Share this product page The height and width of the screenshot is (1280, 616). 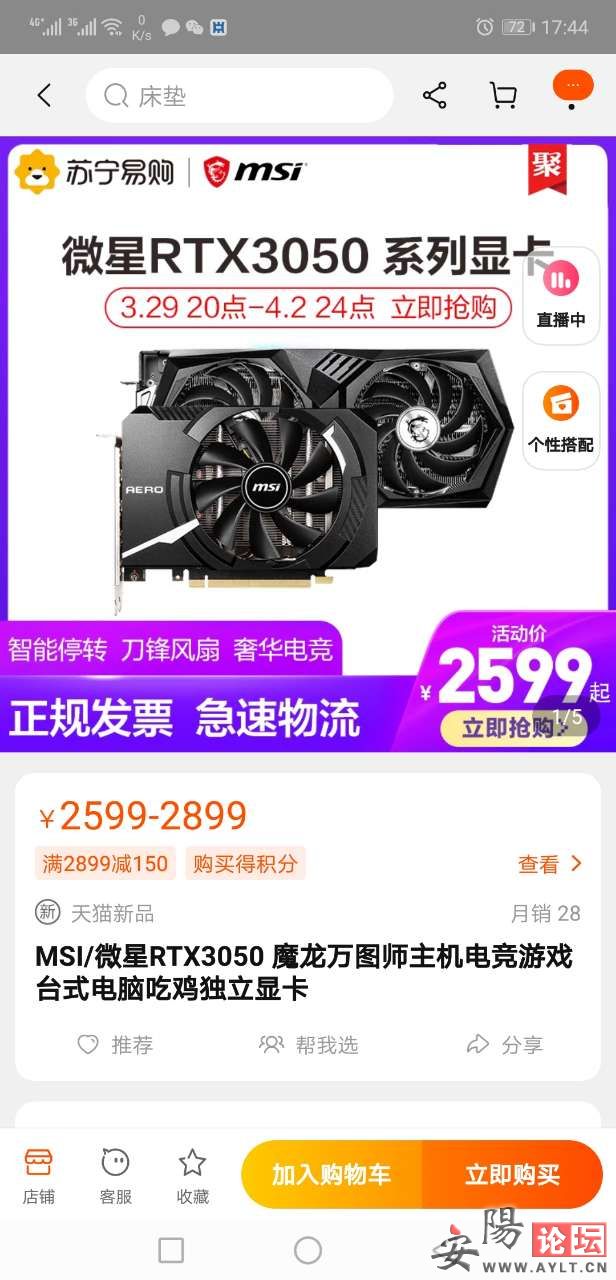tap(435, 96)
